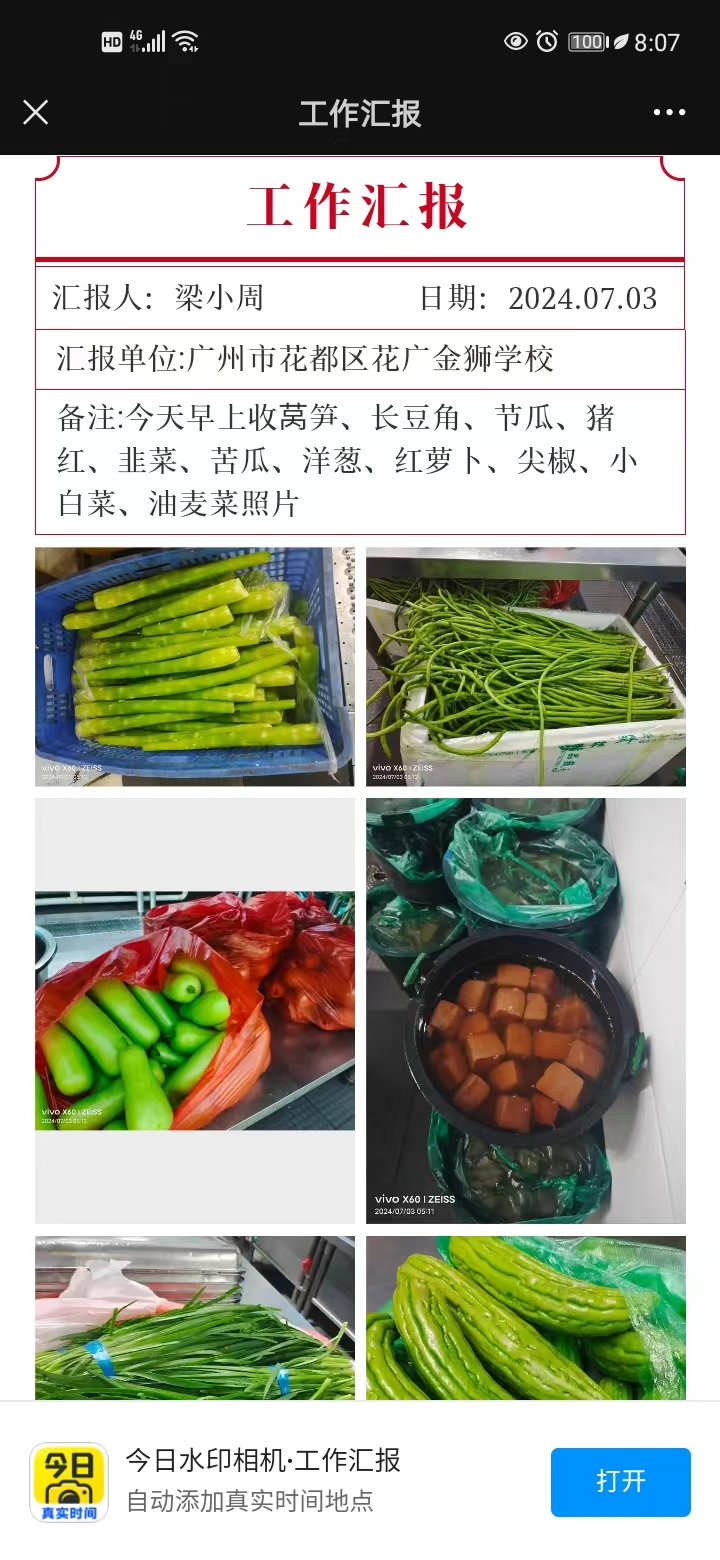Enlarge the chives photo
The width and height of the screenshot is (720, 1560).
(195, 1318)
